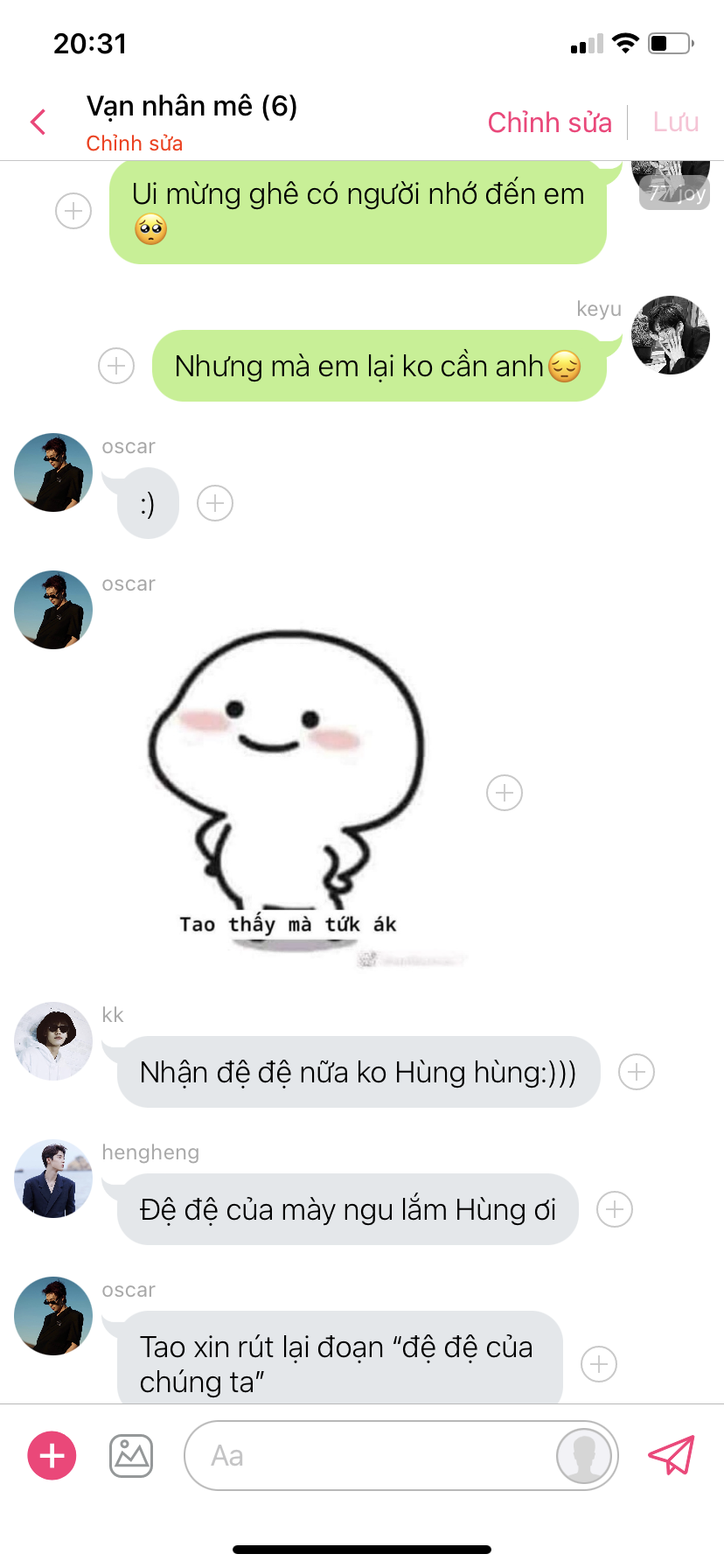Tap plus next to oscar's ":)" message
This screenshot has width=724, height=1568.
point(215,503)
